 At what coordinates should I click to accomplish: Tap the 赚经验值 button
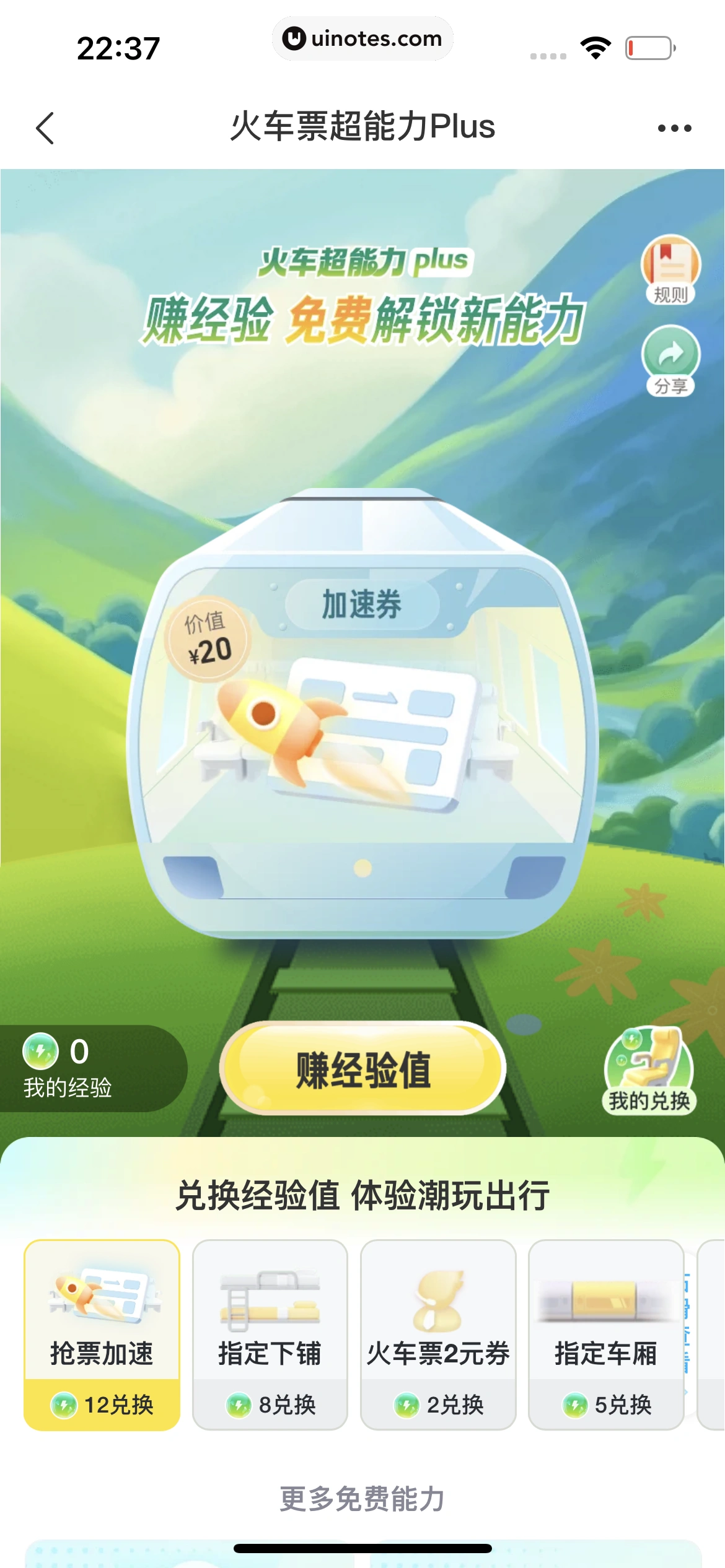coord(362,1069)
